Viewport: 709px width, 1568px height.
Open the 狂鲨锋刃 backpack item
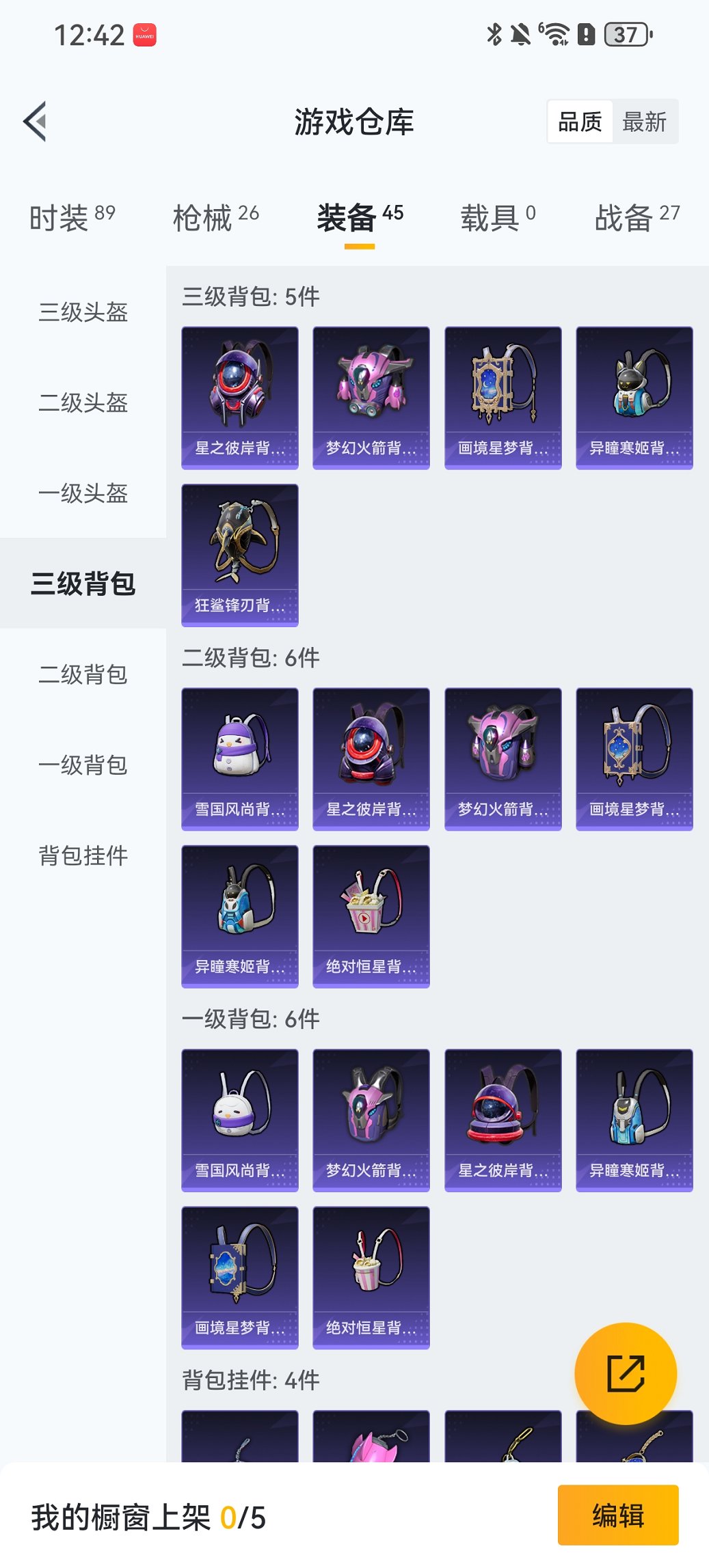240,555
